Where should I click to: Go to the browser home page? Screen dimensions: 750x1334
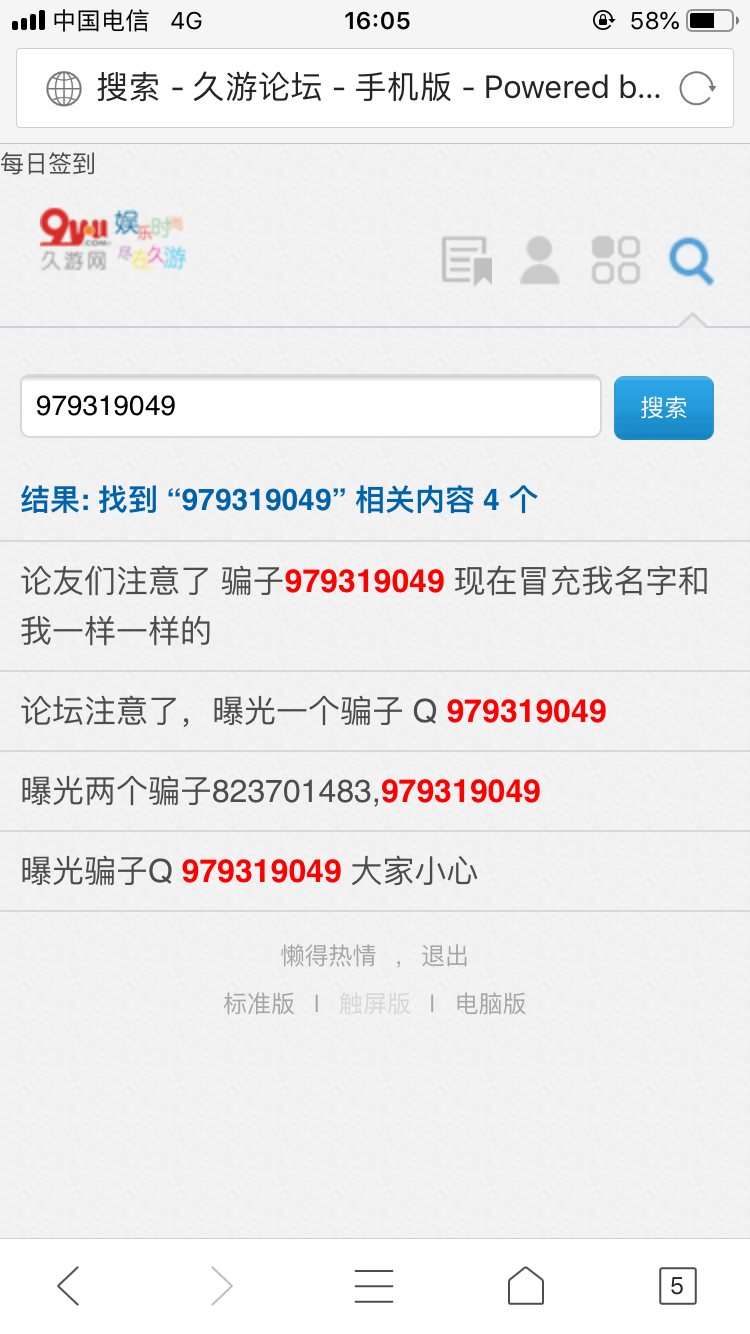526,1286
